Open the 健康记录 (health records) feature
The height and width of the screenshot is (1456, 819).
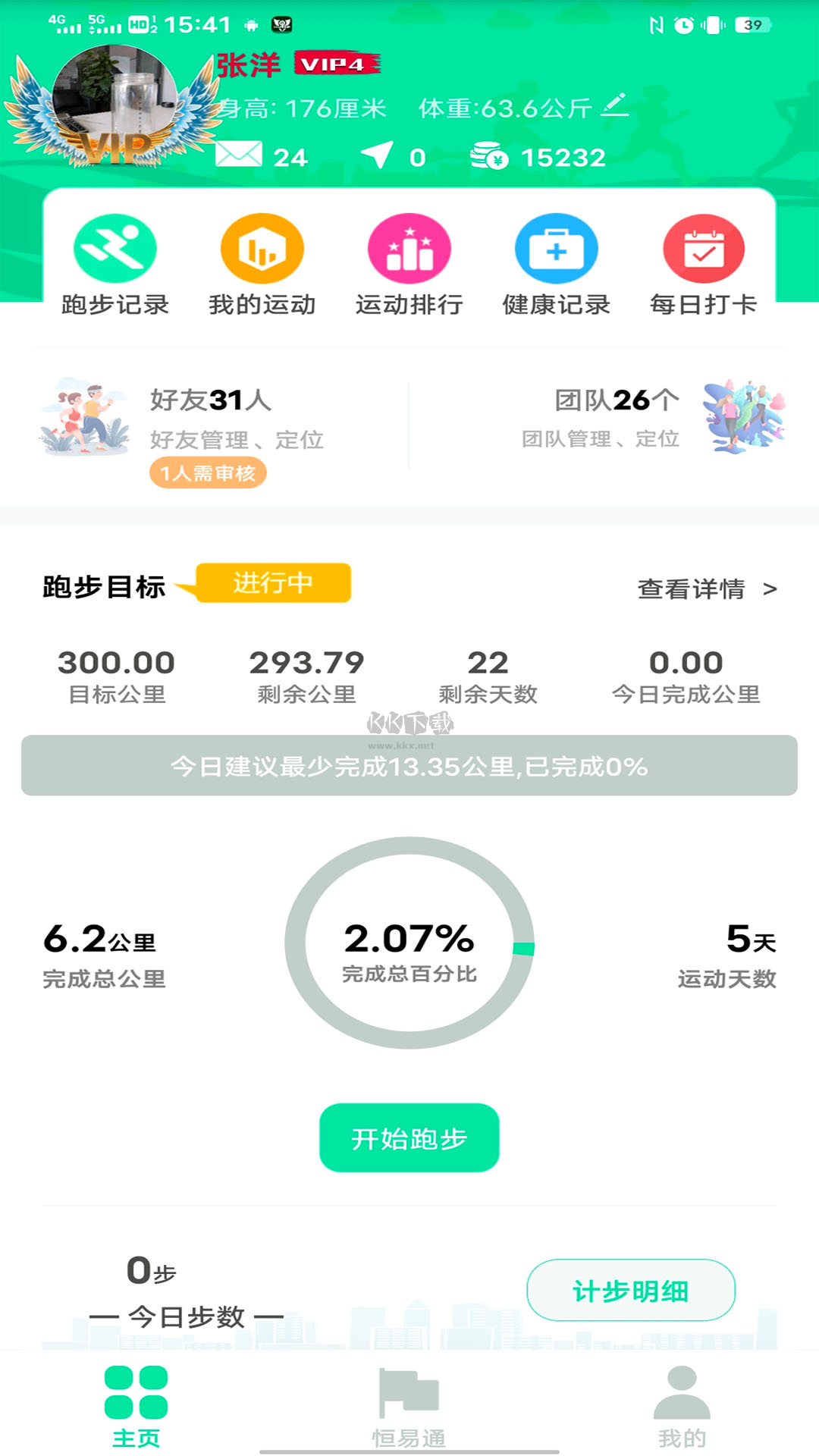(555, 262)
